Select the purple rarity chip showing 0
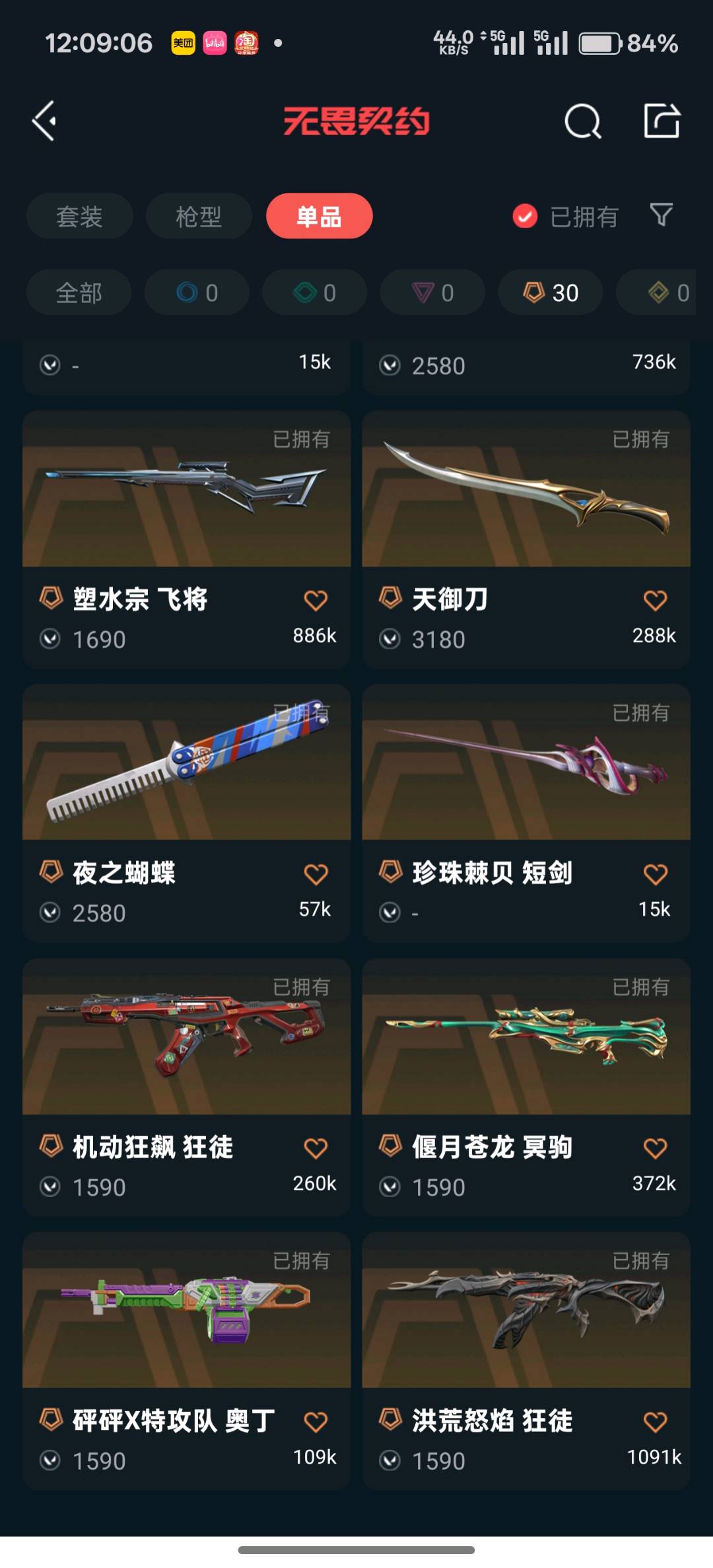This screenshot has height=1568, width=713. (432, 292)
